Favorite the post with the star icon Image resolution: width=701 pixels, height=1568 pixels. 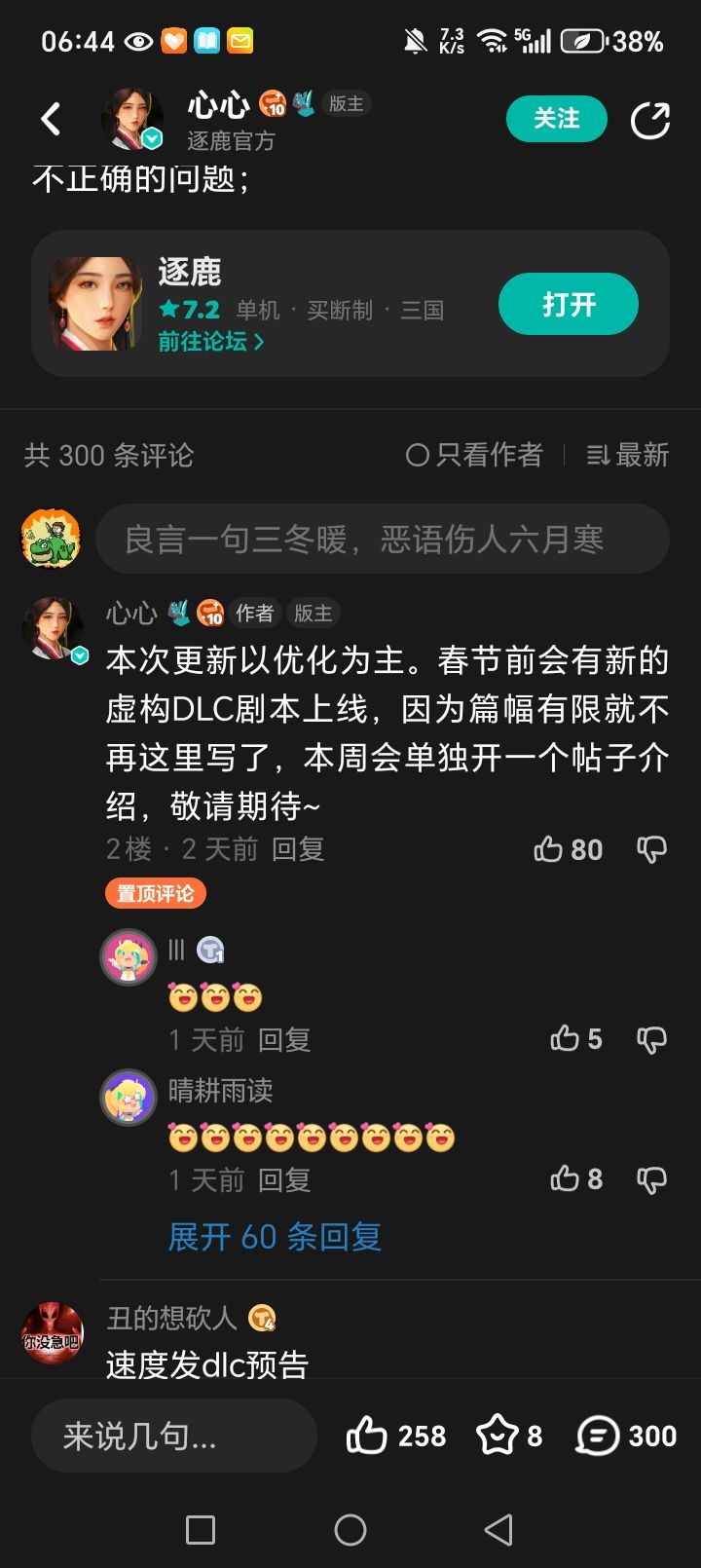tap(508, 1436)
